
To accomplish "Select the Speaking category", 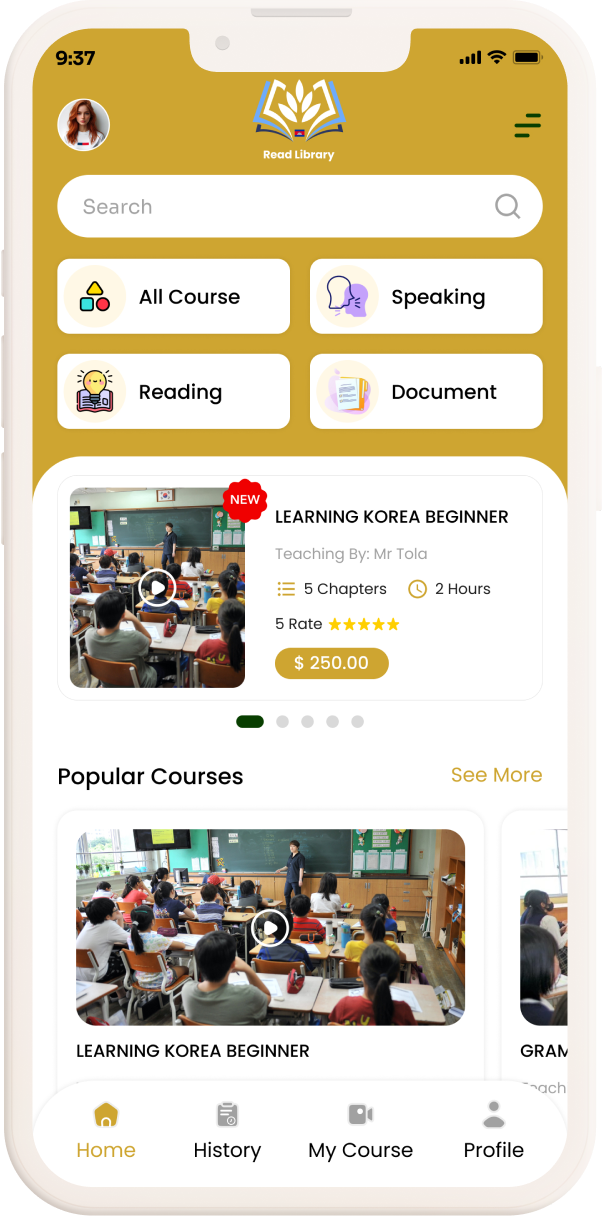I will 426,297.
